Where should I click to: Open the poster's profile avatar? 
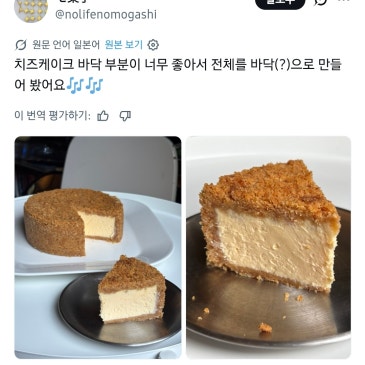31,8
